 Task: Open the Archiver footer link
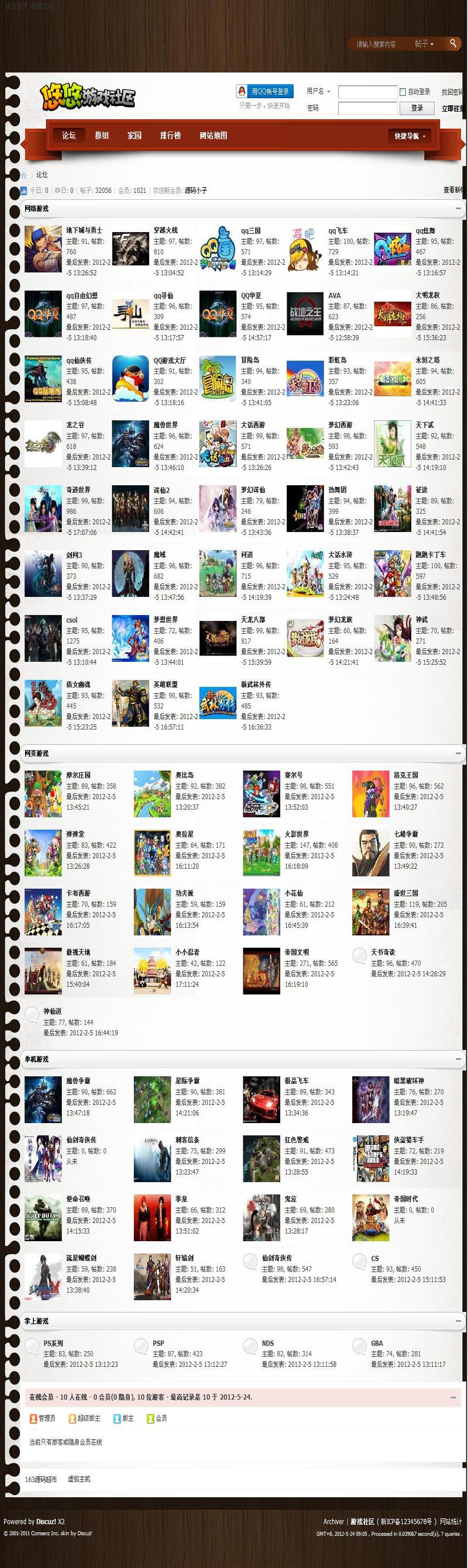coord(333,1521)
